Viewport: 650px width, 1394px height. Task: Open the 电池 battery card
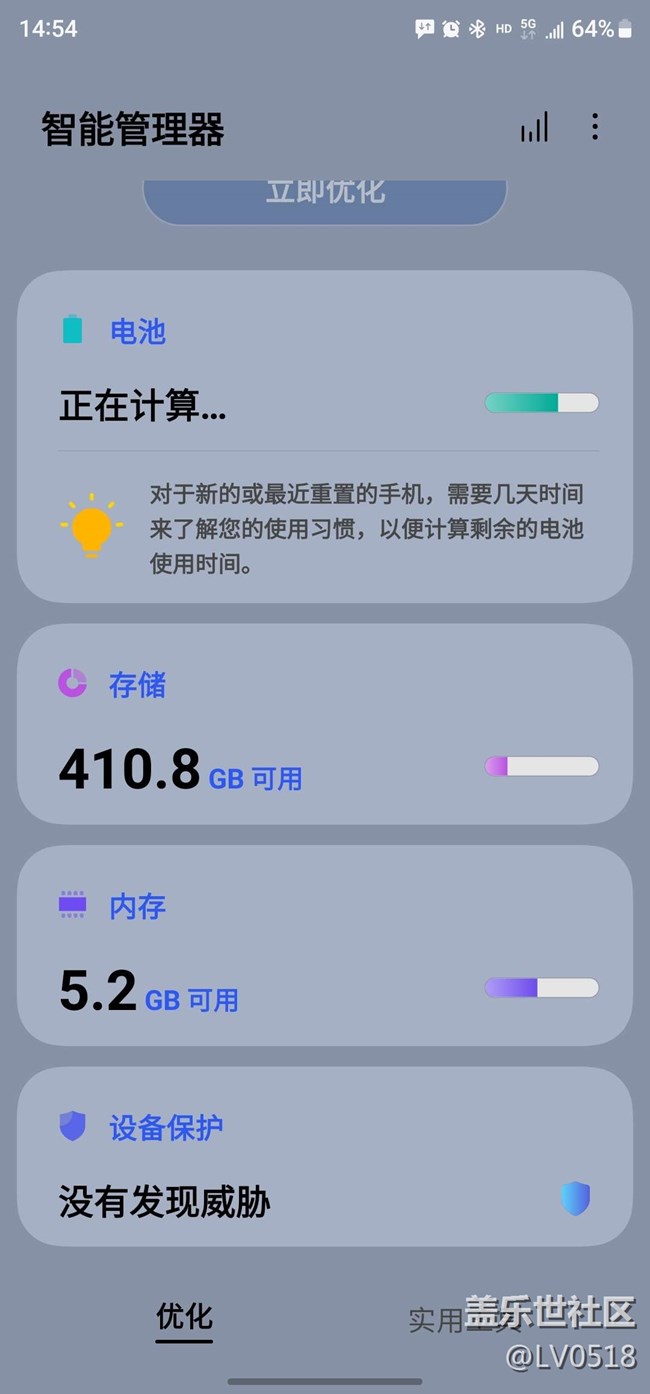click(325, 436)
